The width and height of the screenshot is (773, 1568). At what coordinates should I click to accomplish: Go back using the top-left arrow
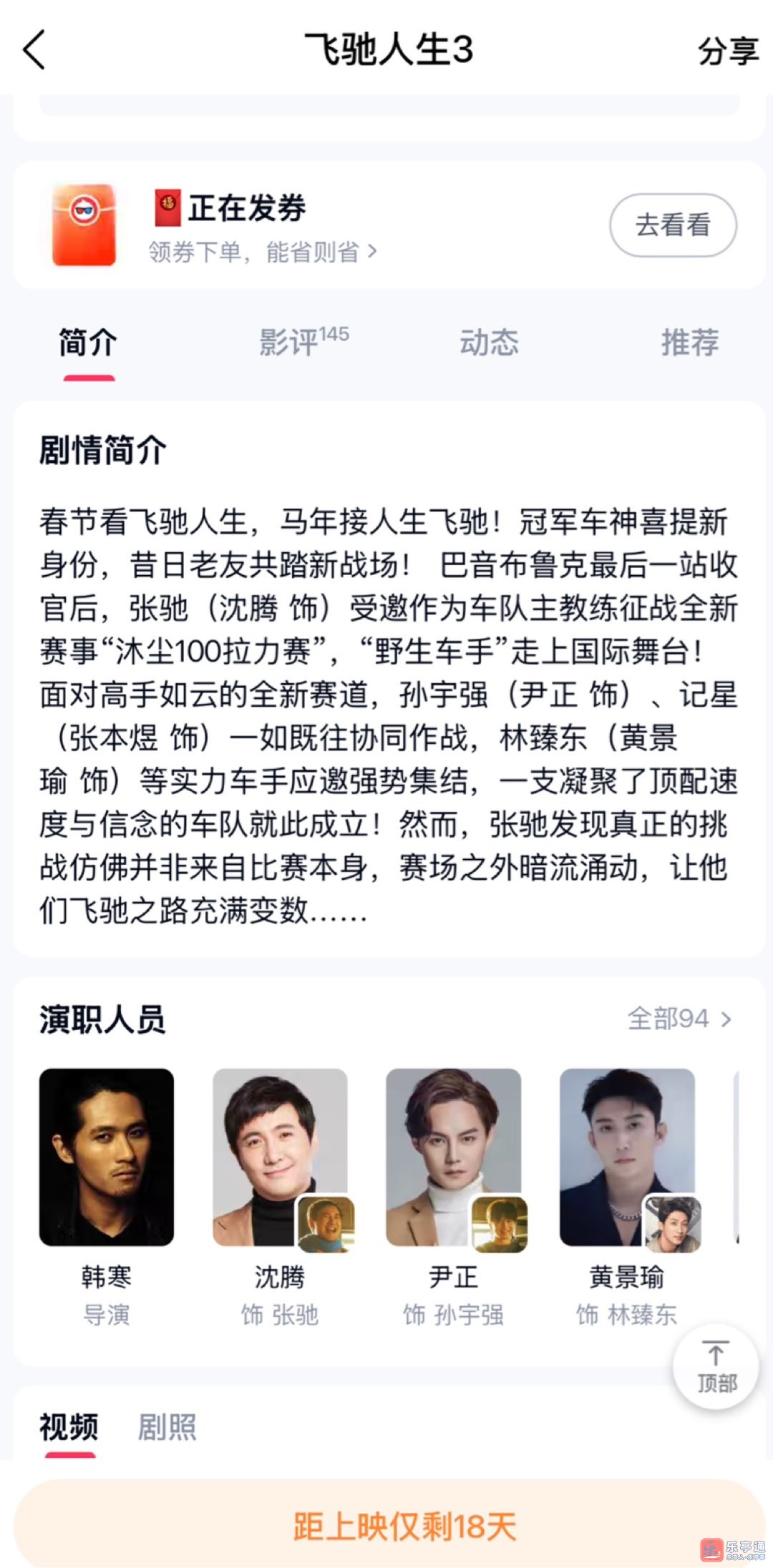point(34,50)
